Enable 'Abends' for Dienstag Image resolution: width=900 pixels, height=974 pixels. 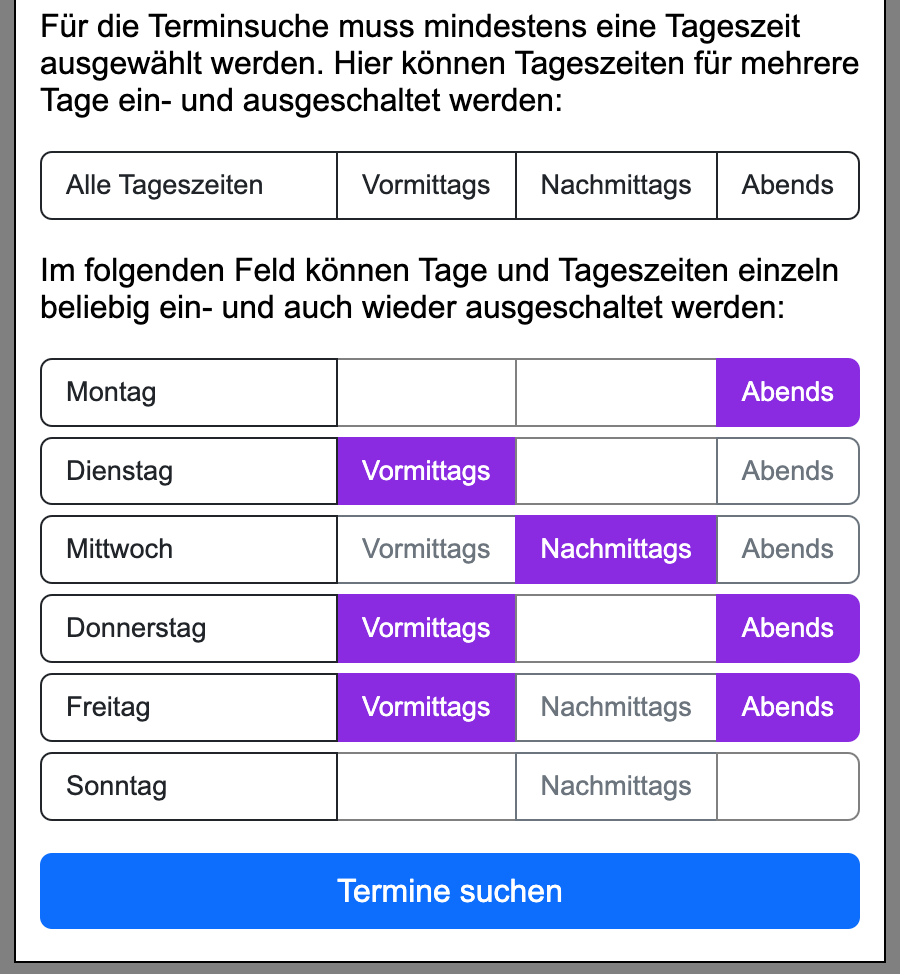click(x=787, y=471)
